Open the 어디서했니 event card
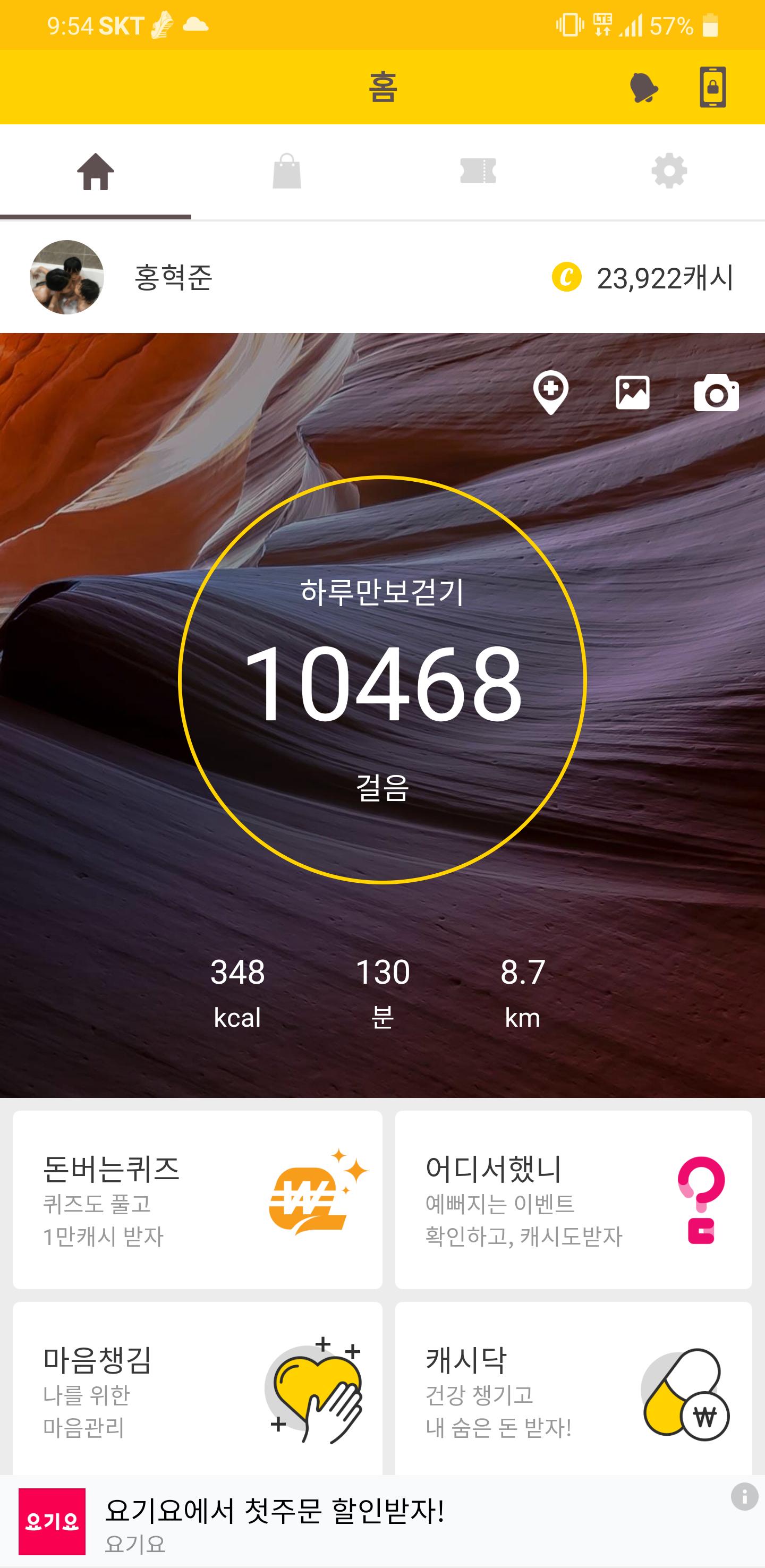Image resolution: width=765 pixels, height=1568 pixels. (x=573, y=1199)
